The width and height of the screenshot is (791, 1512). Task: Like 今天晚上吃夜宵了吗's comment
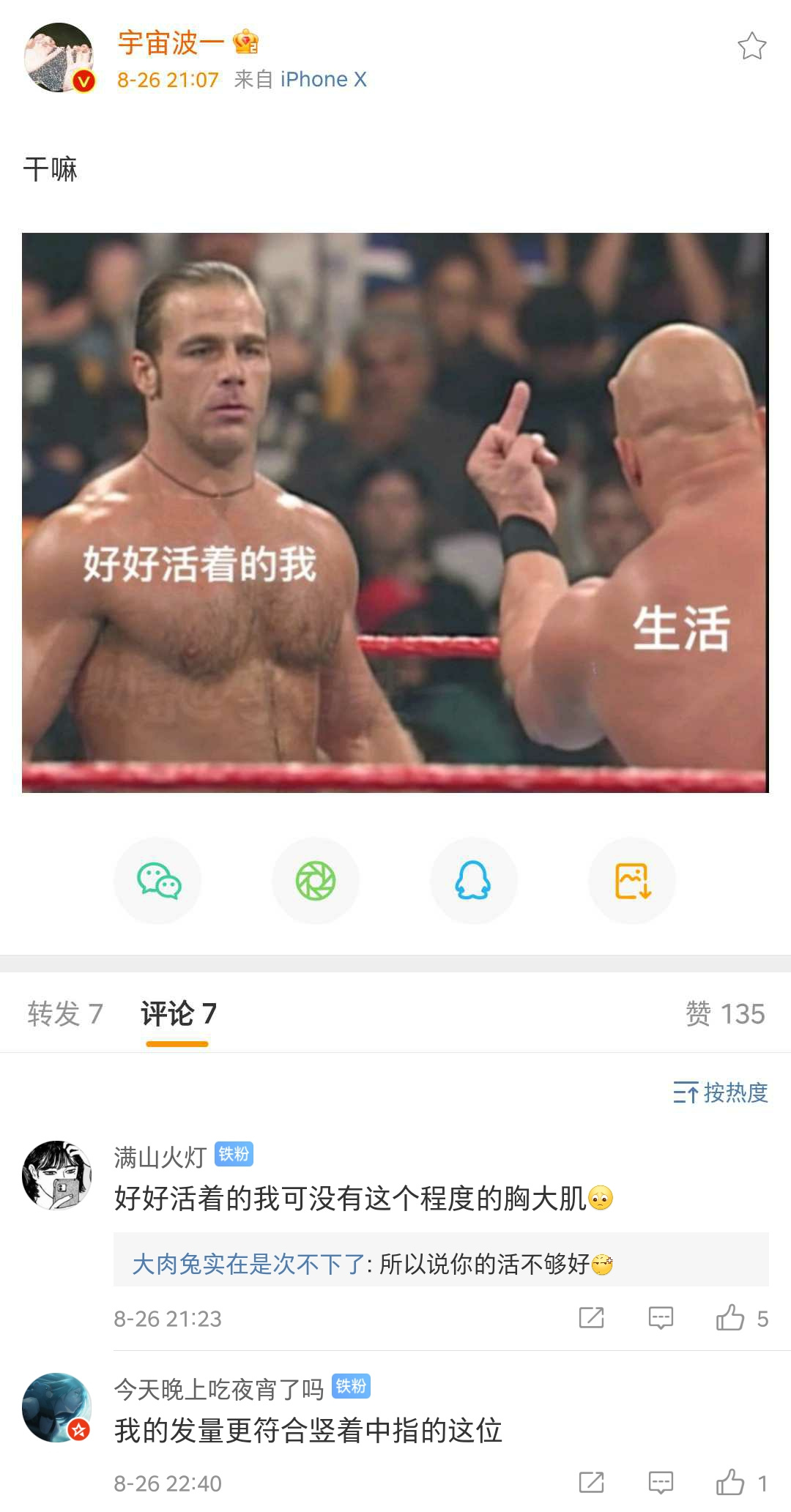pos(731,1483)
